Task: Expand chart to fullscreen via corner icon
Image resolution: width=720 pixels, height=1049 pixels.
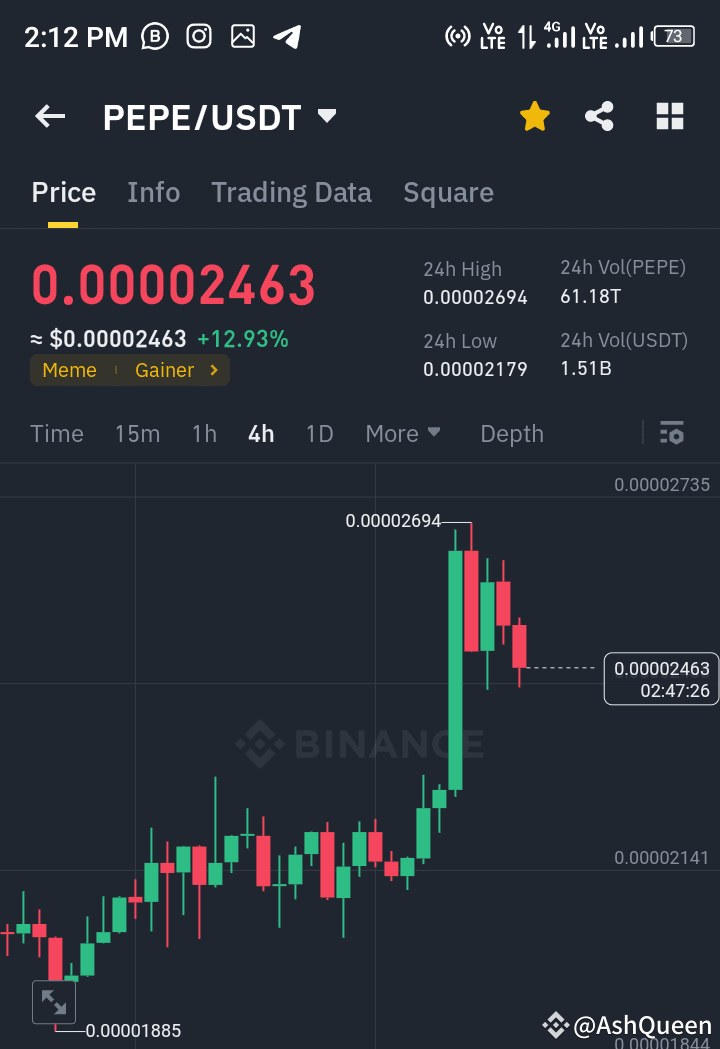Action: click(x=54, y=1001)
